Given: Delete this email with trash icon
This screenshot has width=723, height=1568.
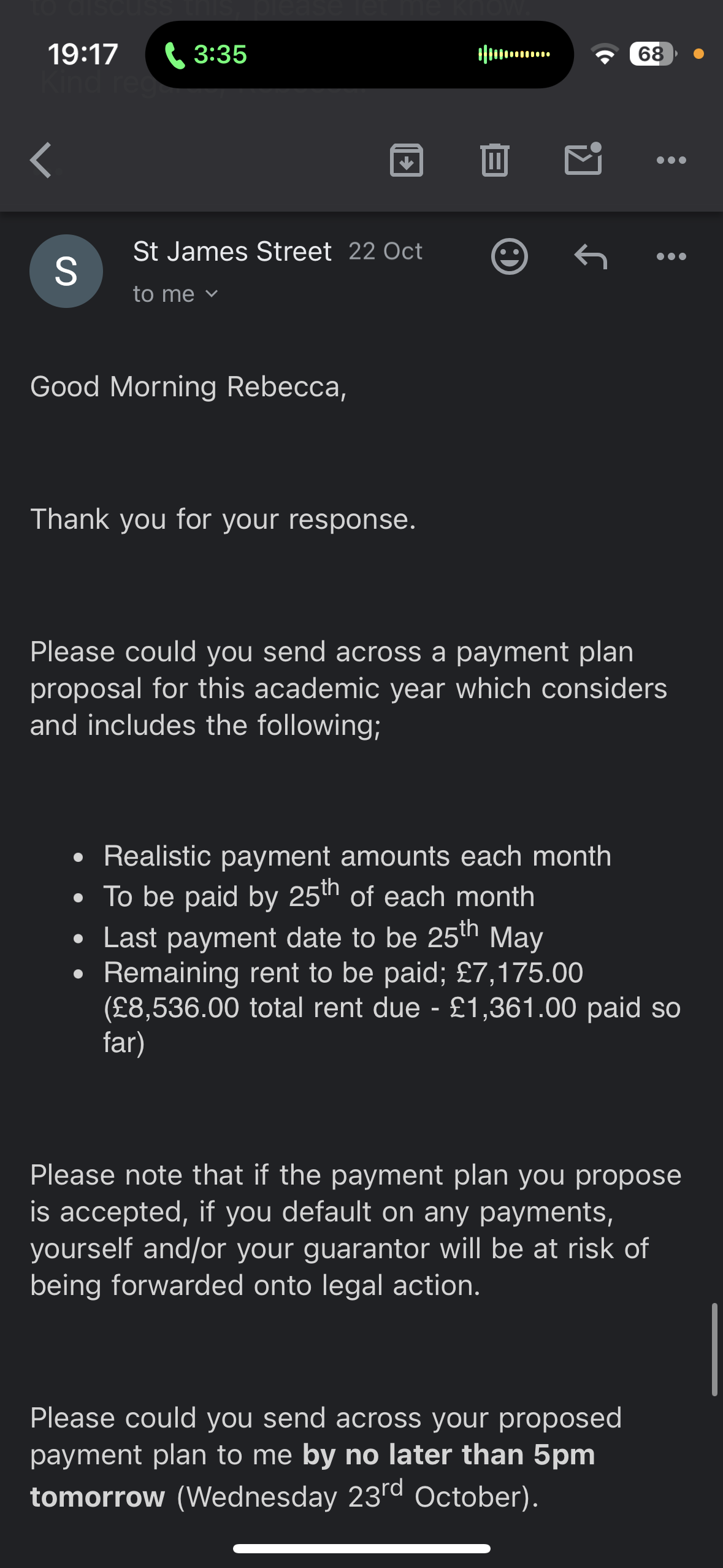Looking at the screenshot, I should click(495, 160).
